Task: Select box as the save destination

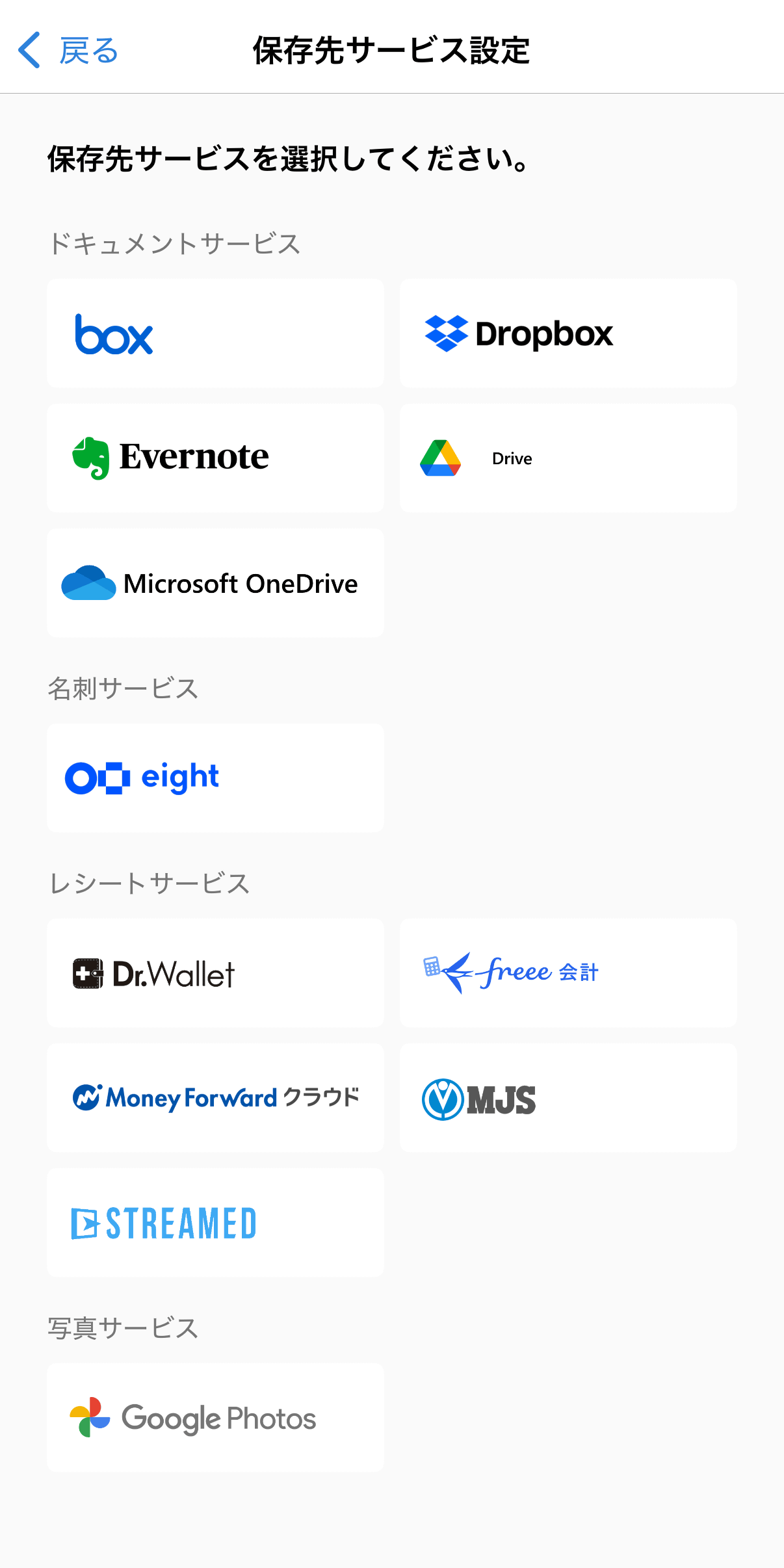Action: (x=215, y=333)
